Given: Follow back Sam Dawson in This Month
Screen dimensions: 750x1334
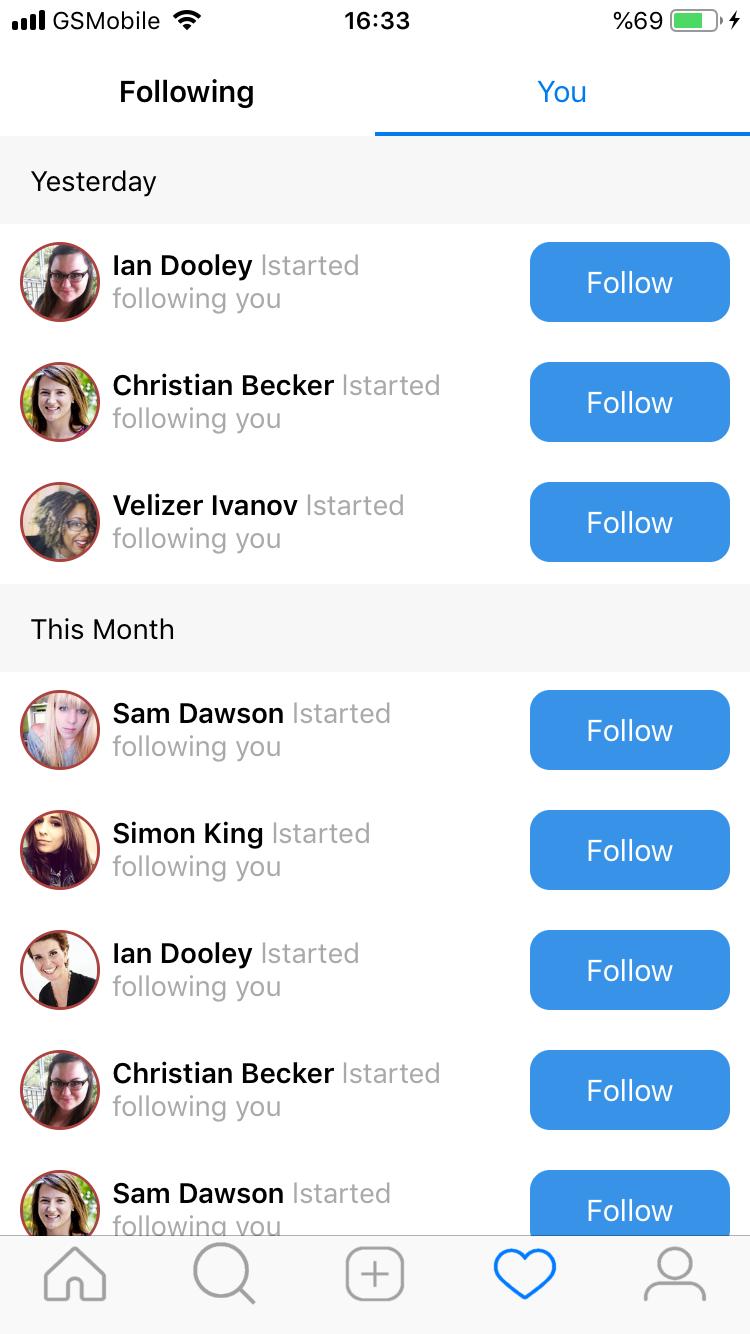Looking at the screenshot, I should point(629,729).
